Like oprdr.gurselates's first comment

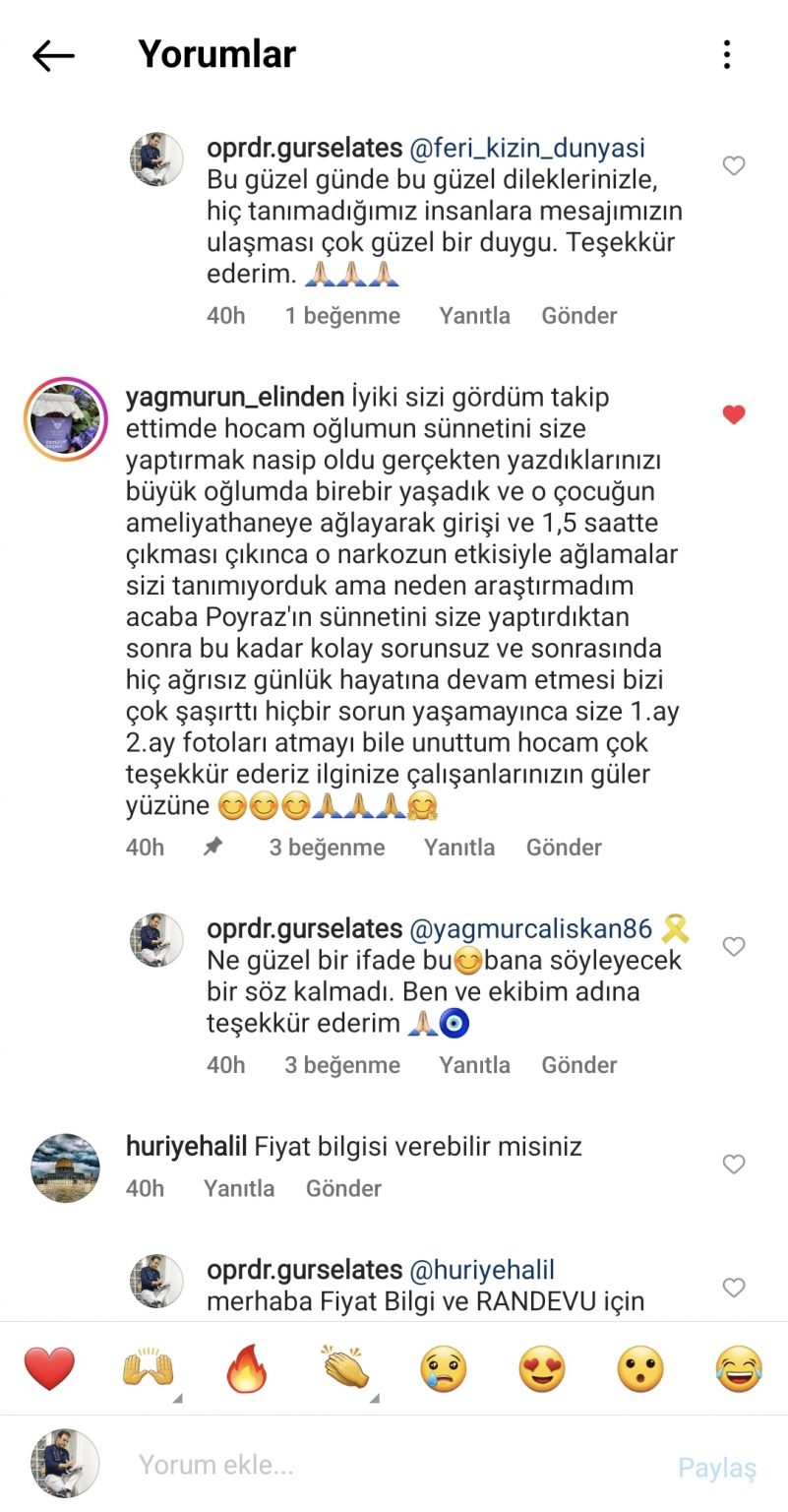click(x=733, y=167)
